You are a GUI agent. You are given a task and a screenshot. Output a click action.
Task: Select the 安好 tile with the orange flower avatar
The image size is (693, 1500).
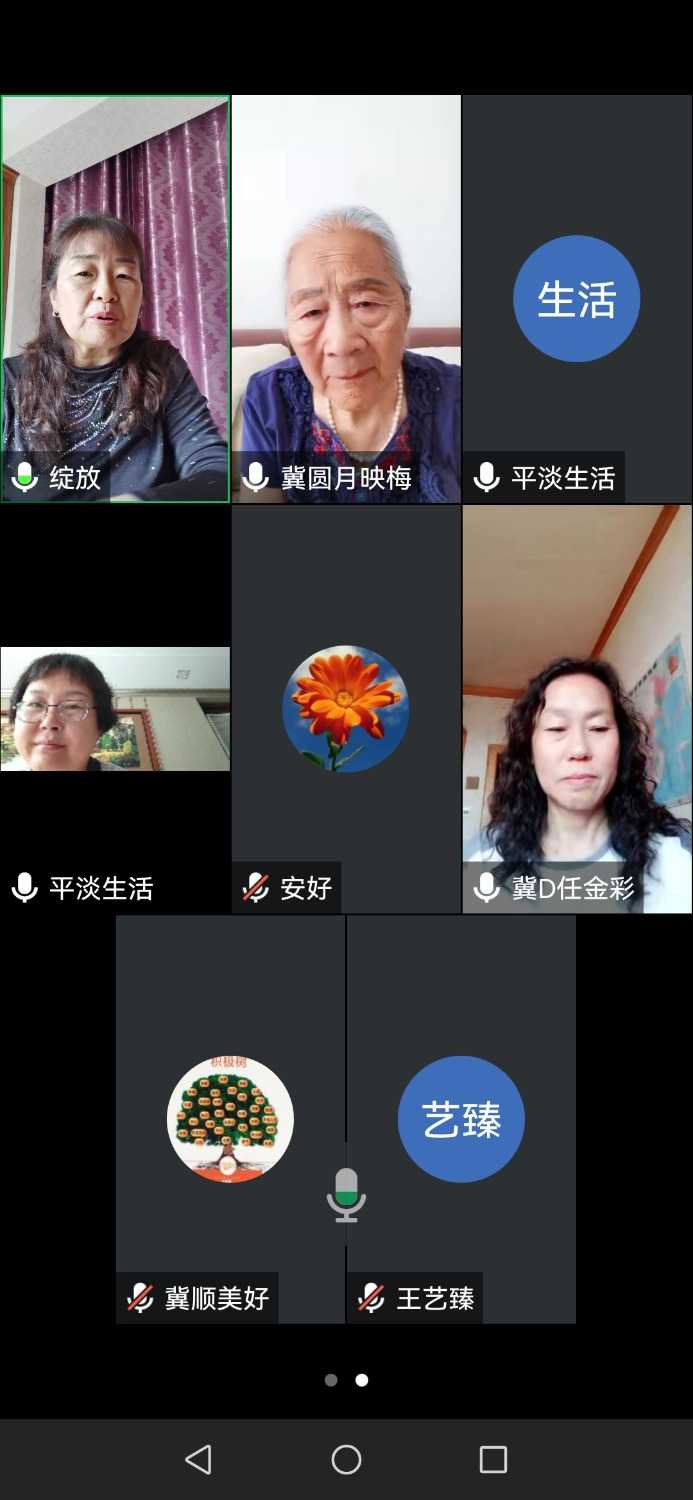tap(346, 708)
